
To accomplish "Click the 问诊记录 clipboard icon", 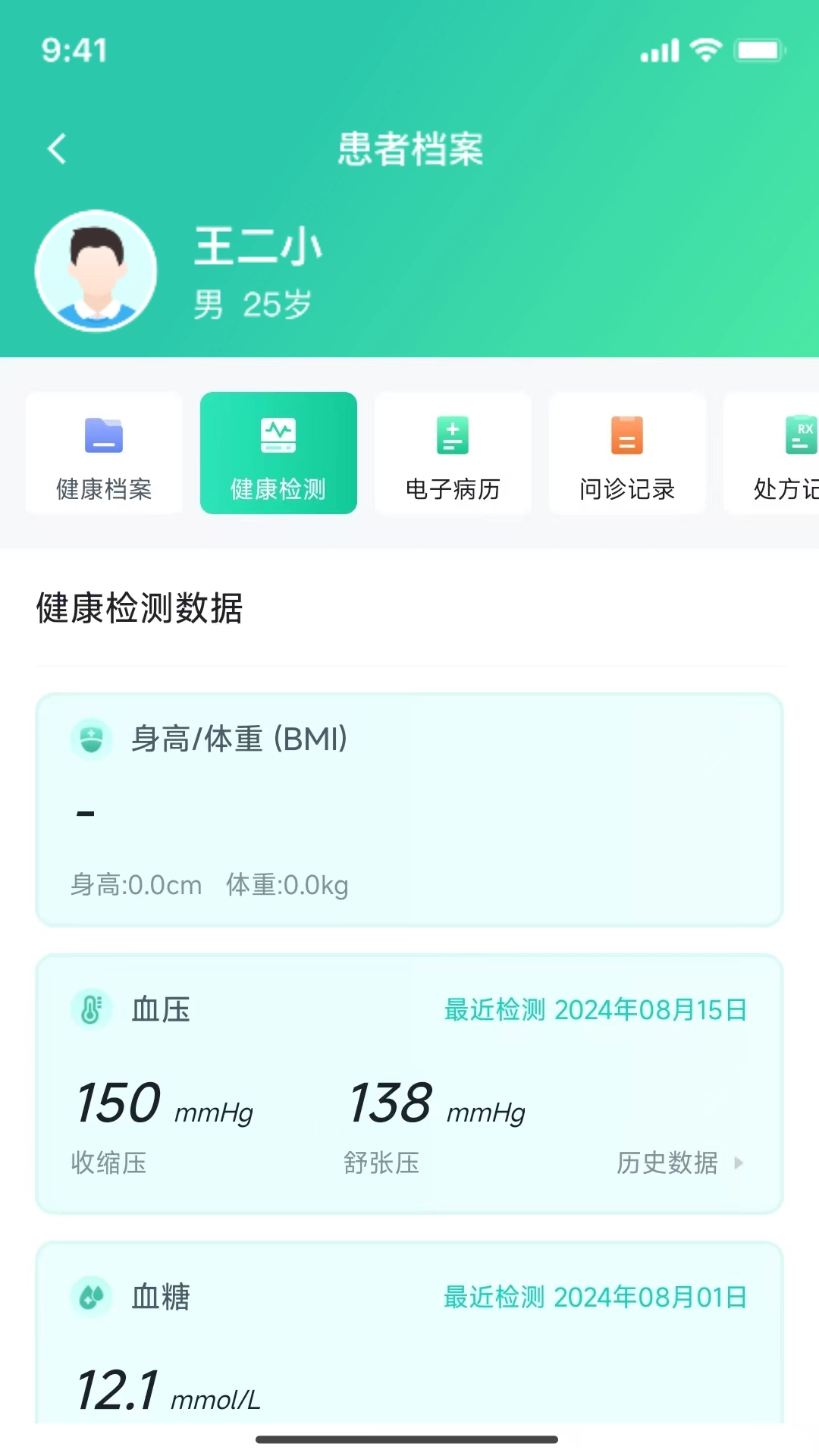I will pos(627,434).
